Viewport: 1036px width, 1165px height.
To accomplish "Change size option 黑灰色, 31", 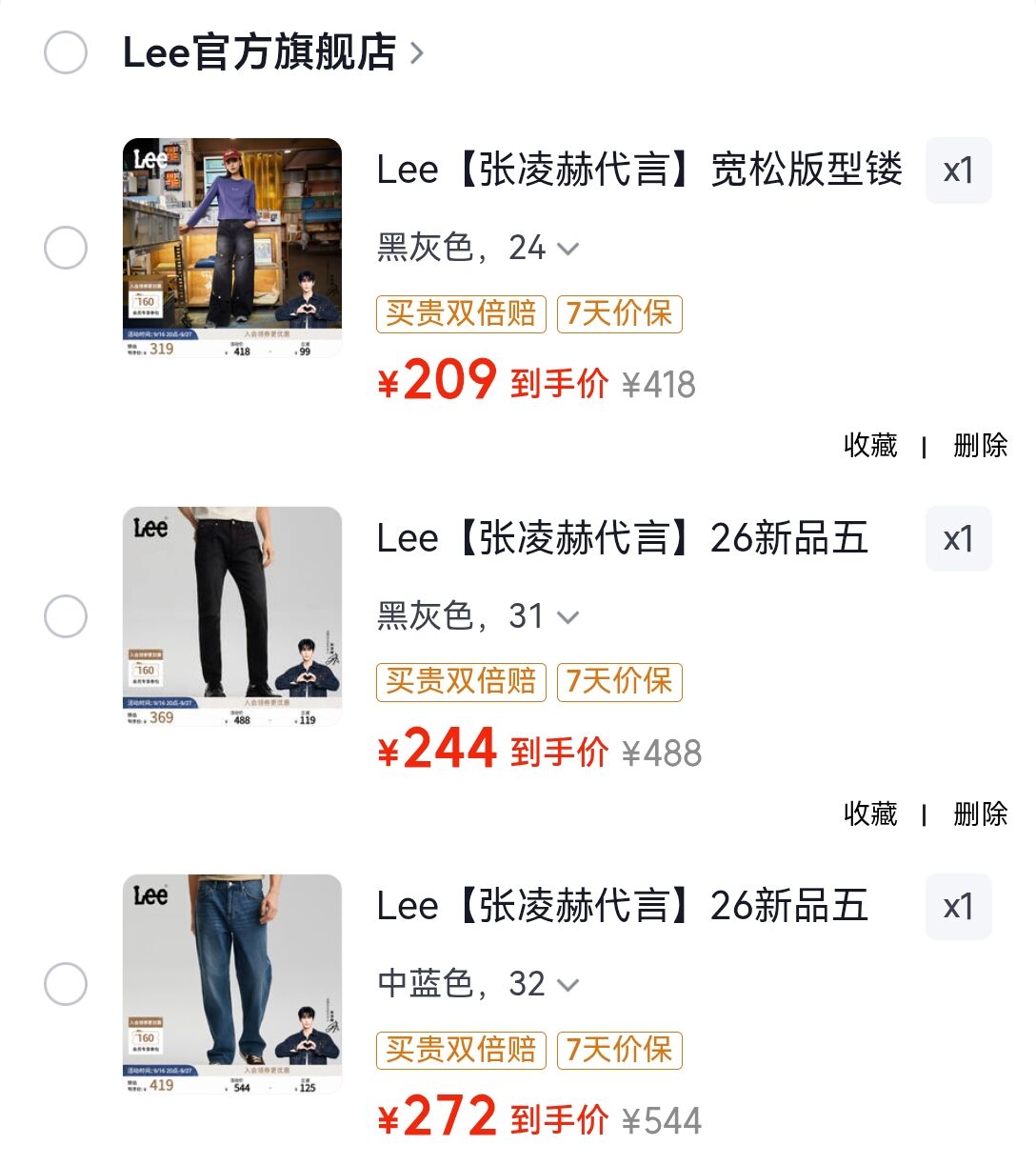I will (x=478, y=616).
